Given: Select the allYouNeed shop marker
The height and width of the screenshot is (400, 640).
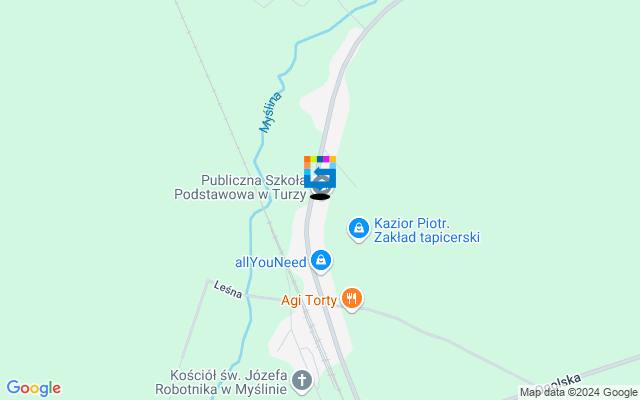Looking at the screenshot, I should click(x=320, y=261).
